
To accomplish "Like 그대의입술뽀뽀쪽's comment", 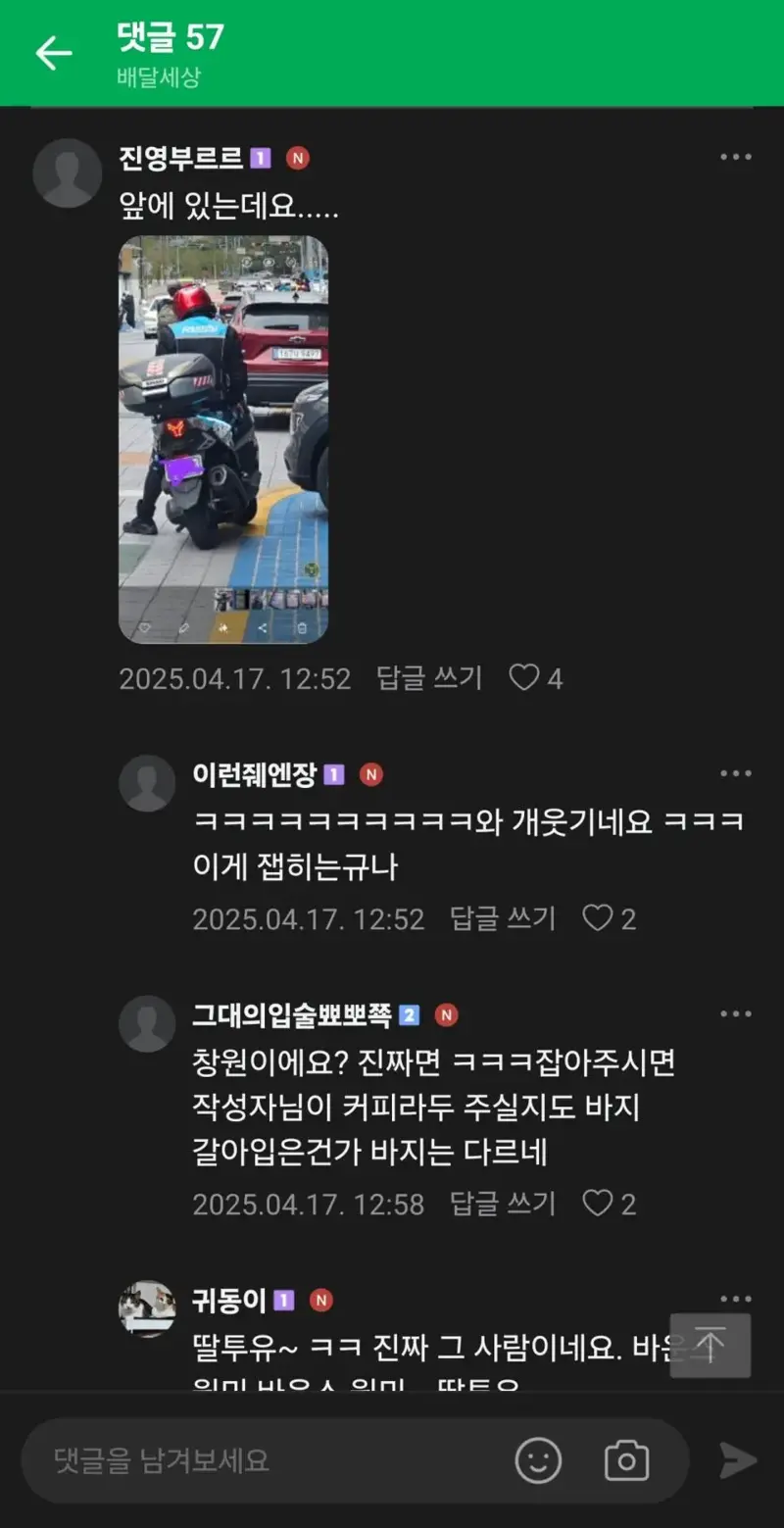I will [x=608, y=1204].
